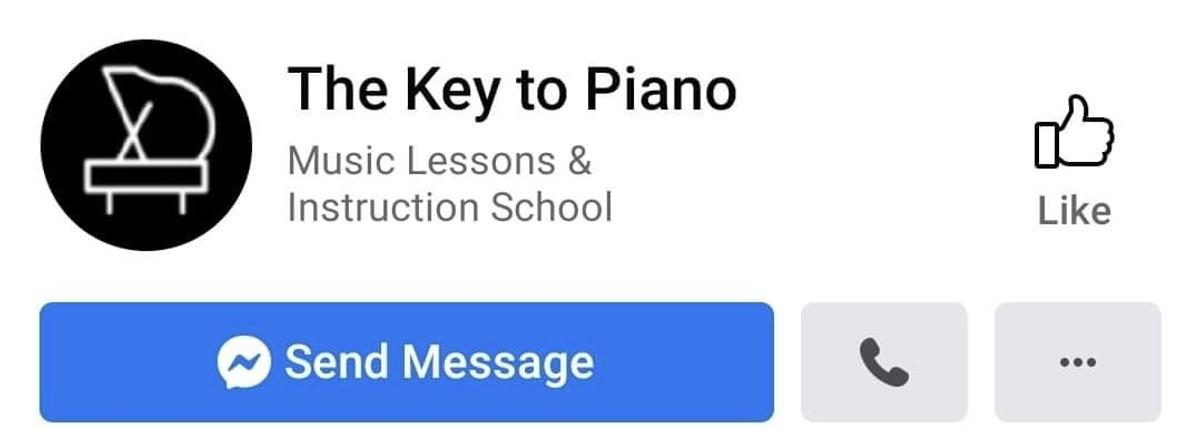Image resolution: width=1200 pixels, height=446 pixels.
Task: Tap the Send Message button
Action: pos(406,362)
